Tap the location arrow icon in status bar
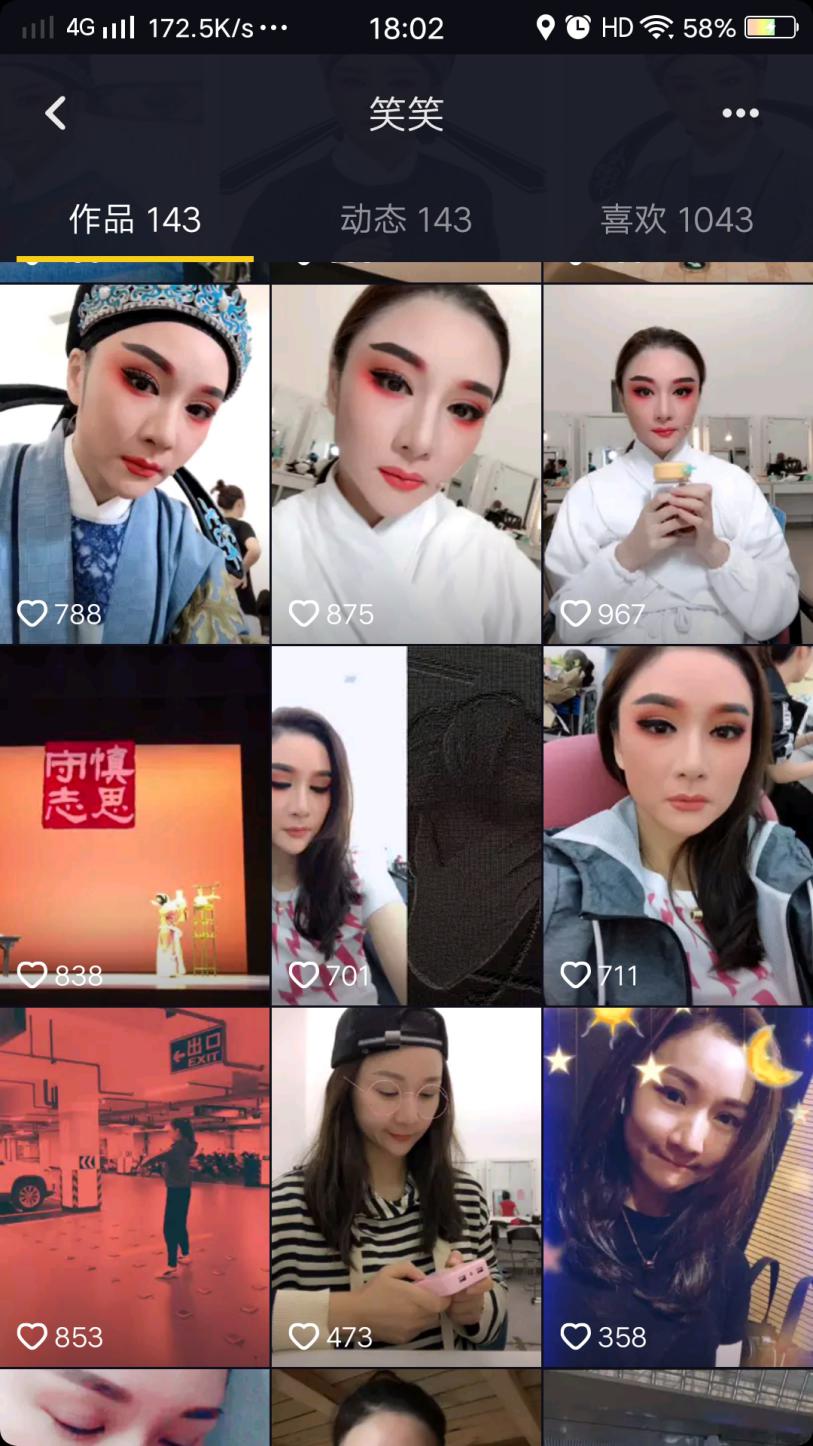813x1446 pixels. 545,27
